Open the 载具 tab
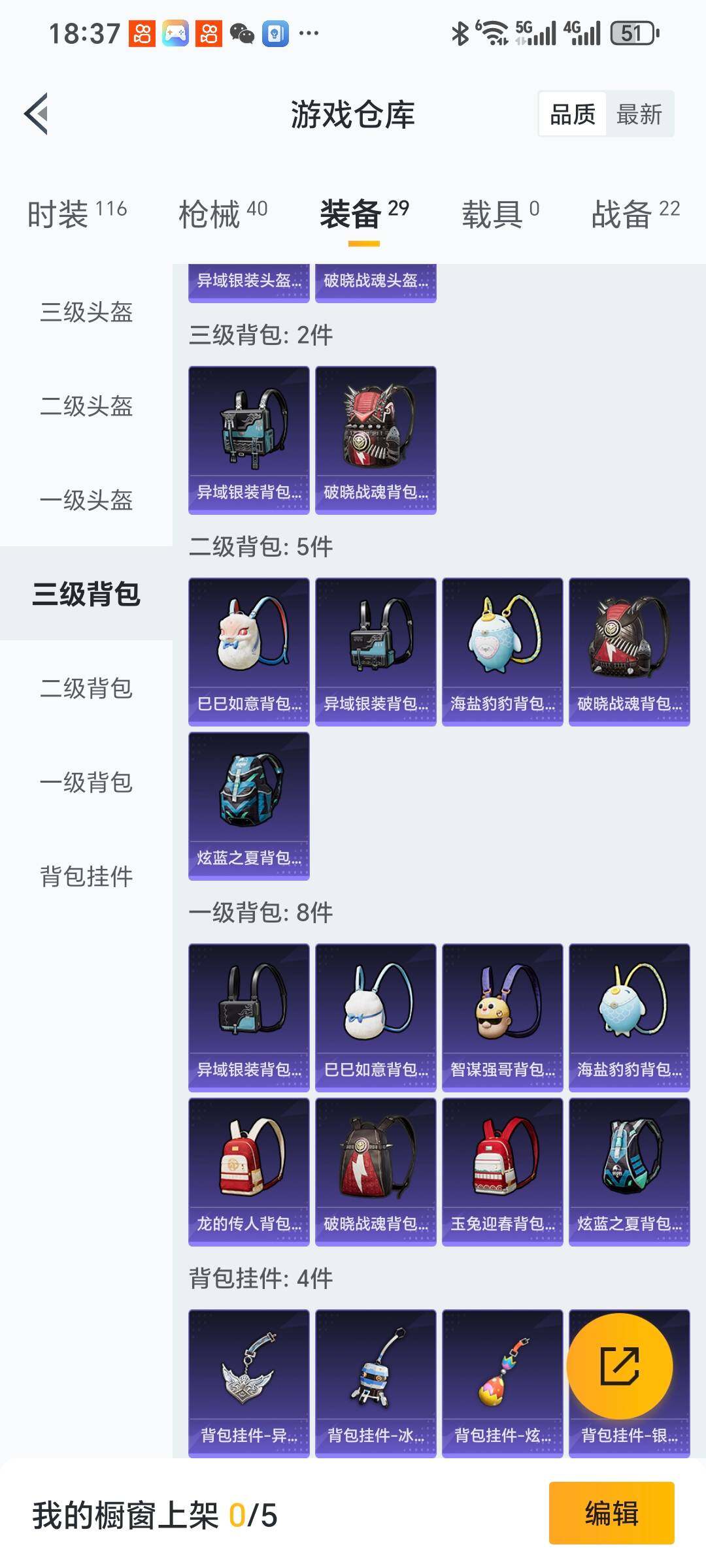The image size is (706, 1568). coord(500,214)
